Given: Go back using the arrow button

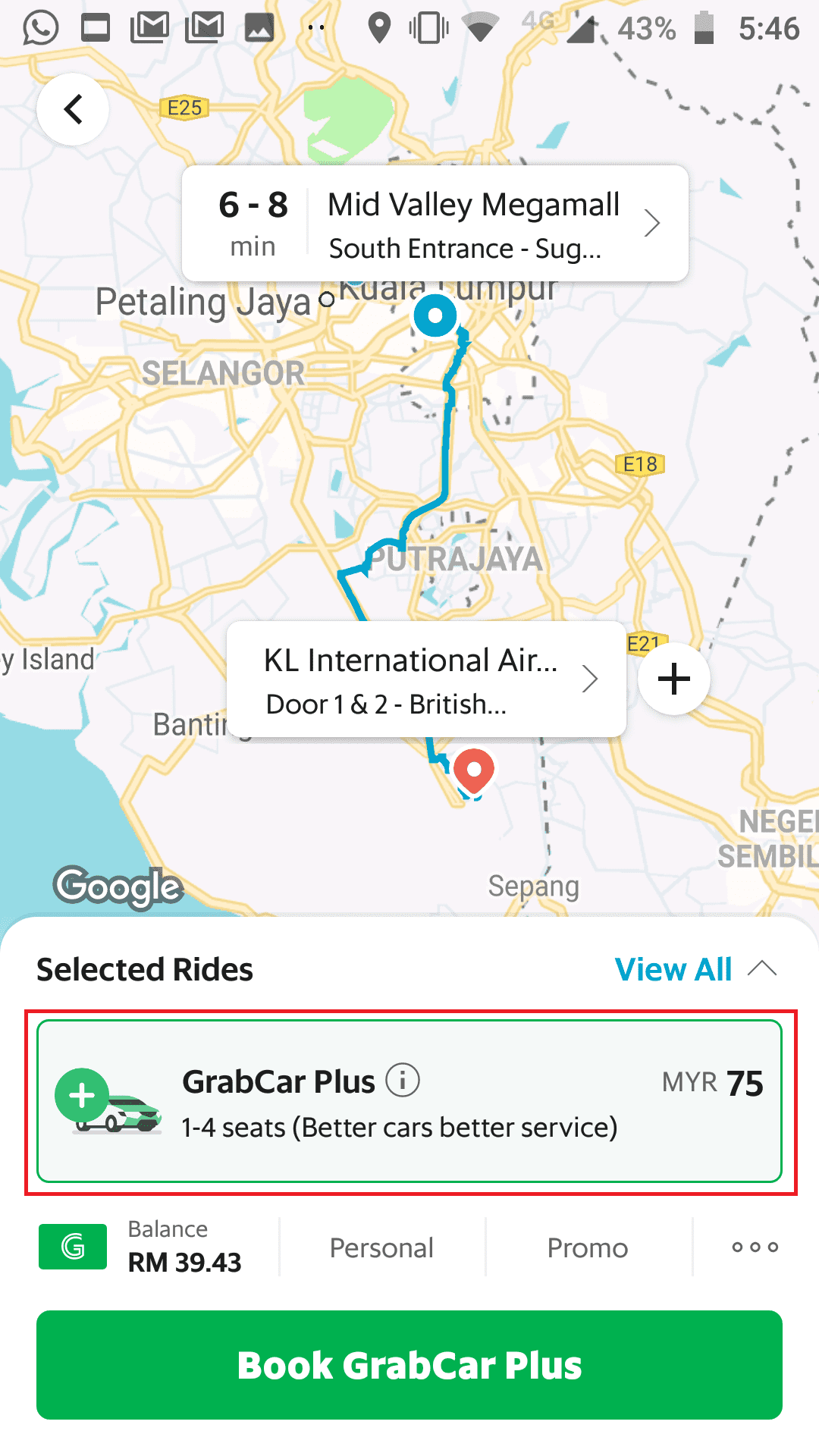Looking at the screenshot, I should pyautogui.click(x=73, y=109).
